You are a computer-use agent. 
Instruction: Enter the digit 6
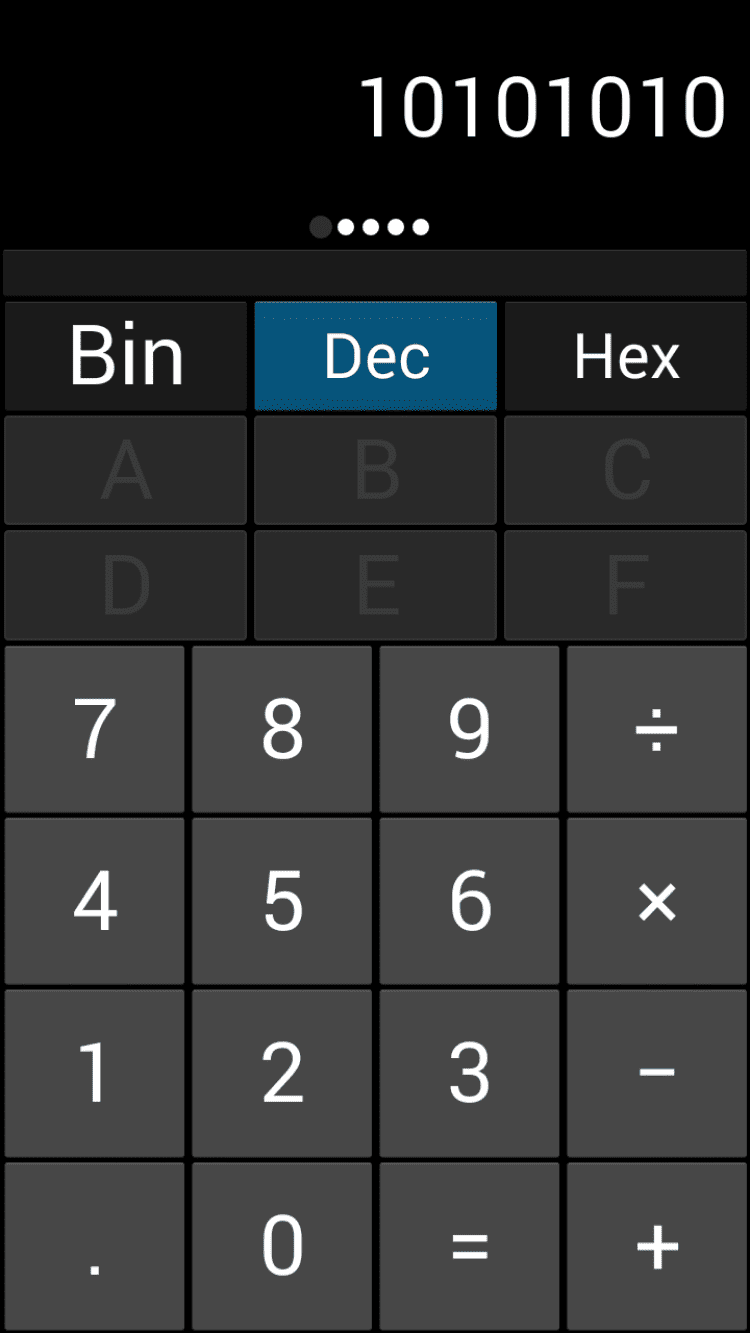coord(469,901)
